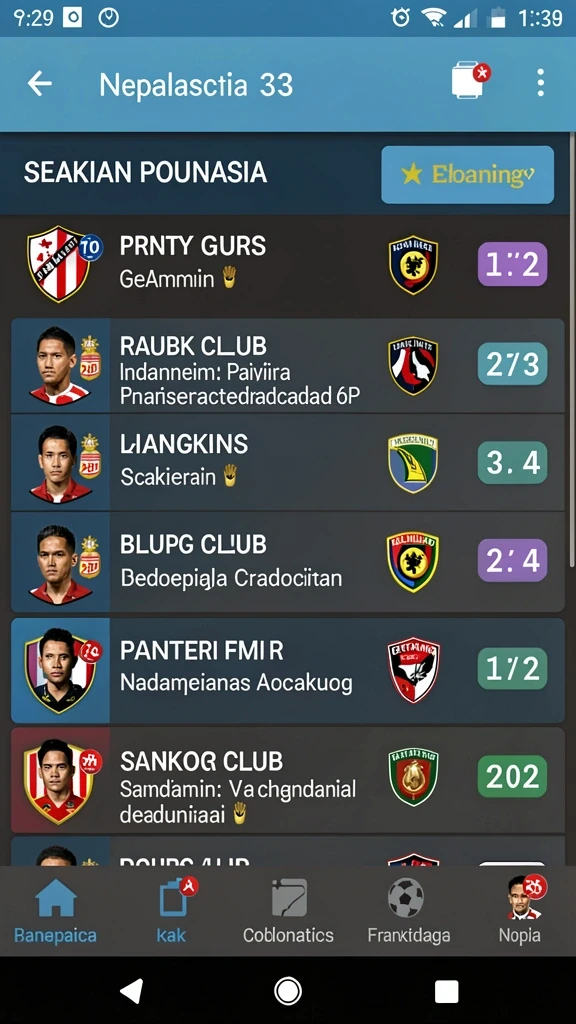The width and height of the screenshot is (576, 1024).
Task: Switch to the Banepaica home tab
Action: [56, 911]
